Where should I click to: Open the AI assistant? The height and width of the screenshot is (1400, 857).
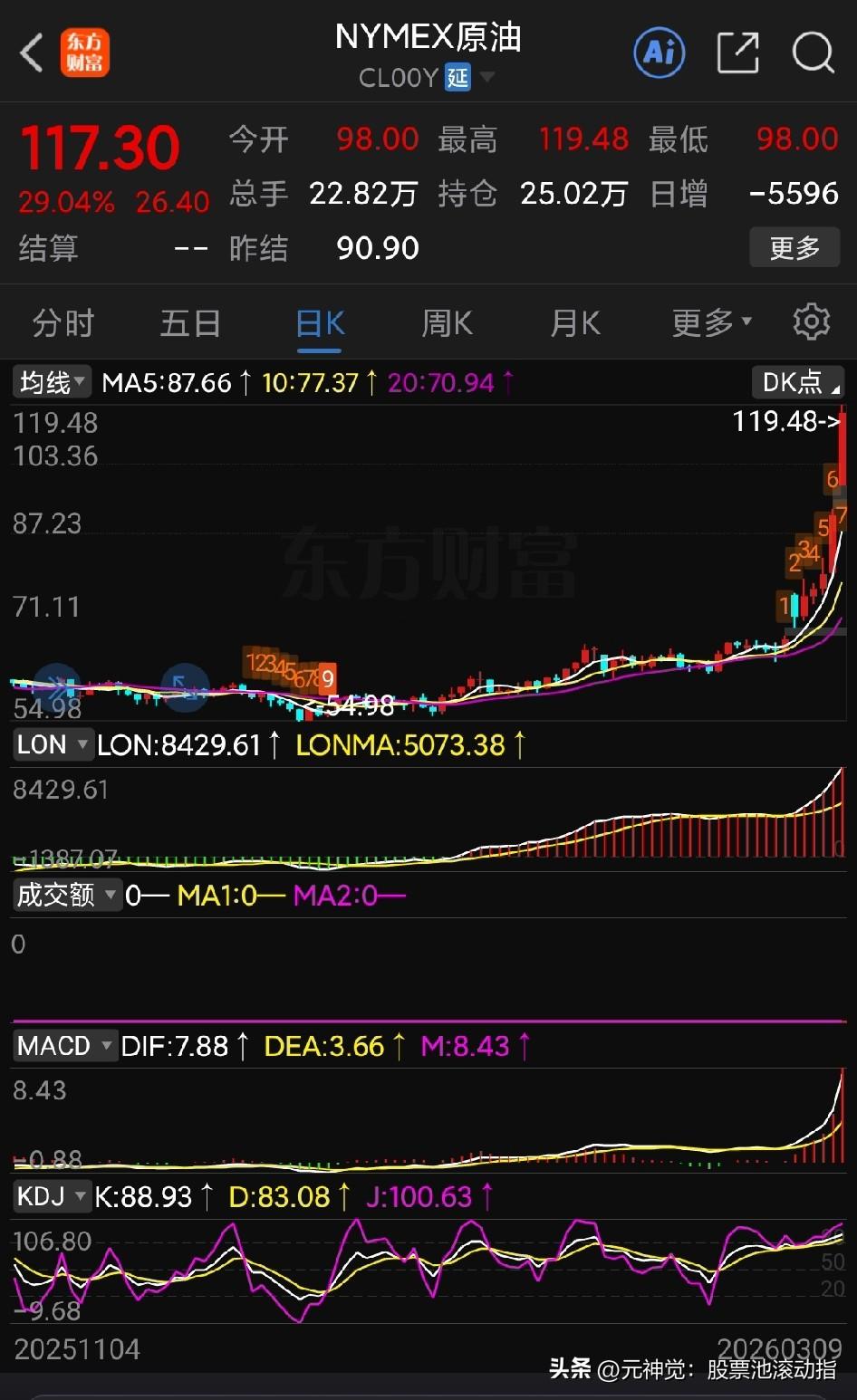(659, 53)
